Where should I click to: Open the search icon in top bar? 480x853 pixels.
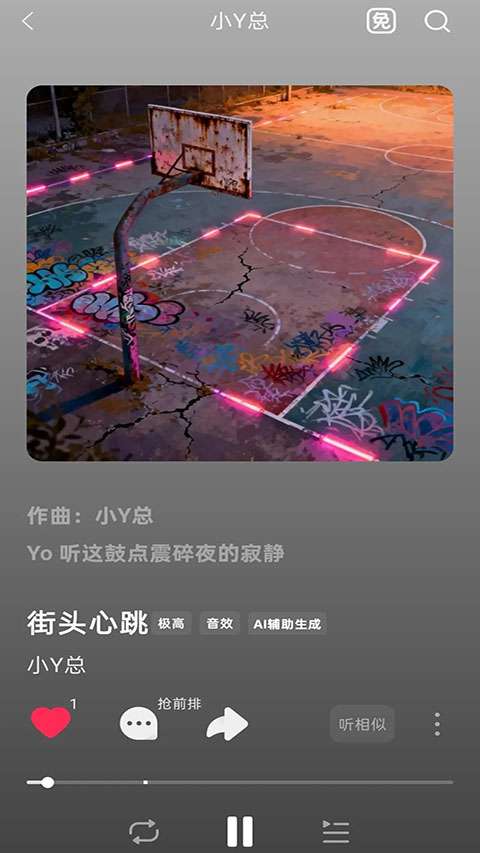437,22
